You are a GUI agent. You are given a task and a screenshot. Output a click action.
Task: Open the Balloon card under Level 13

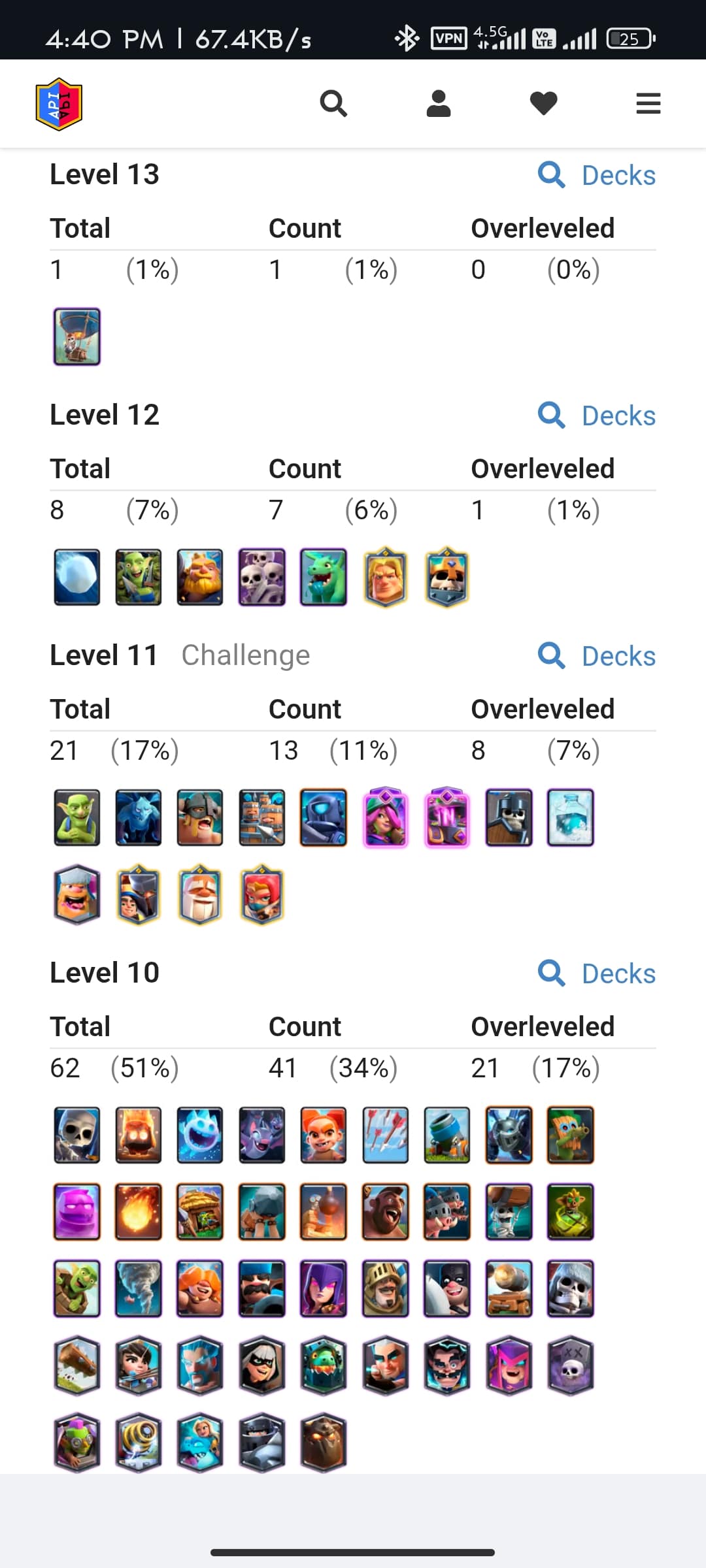pyautogui.click(x=77, y=336)
